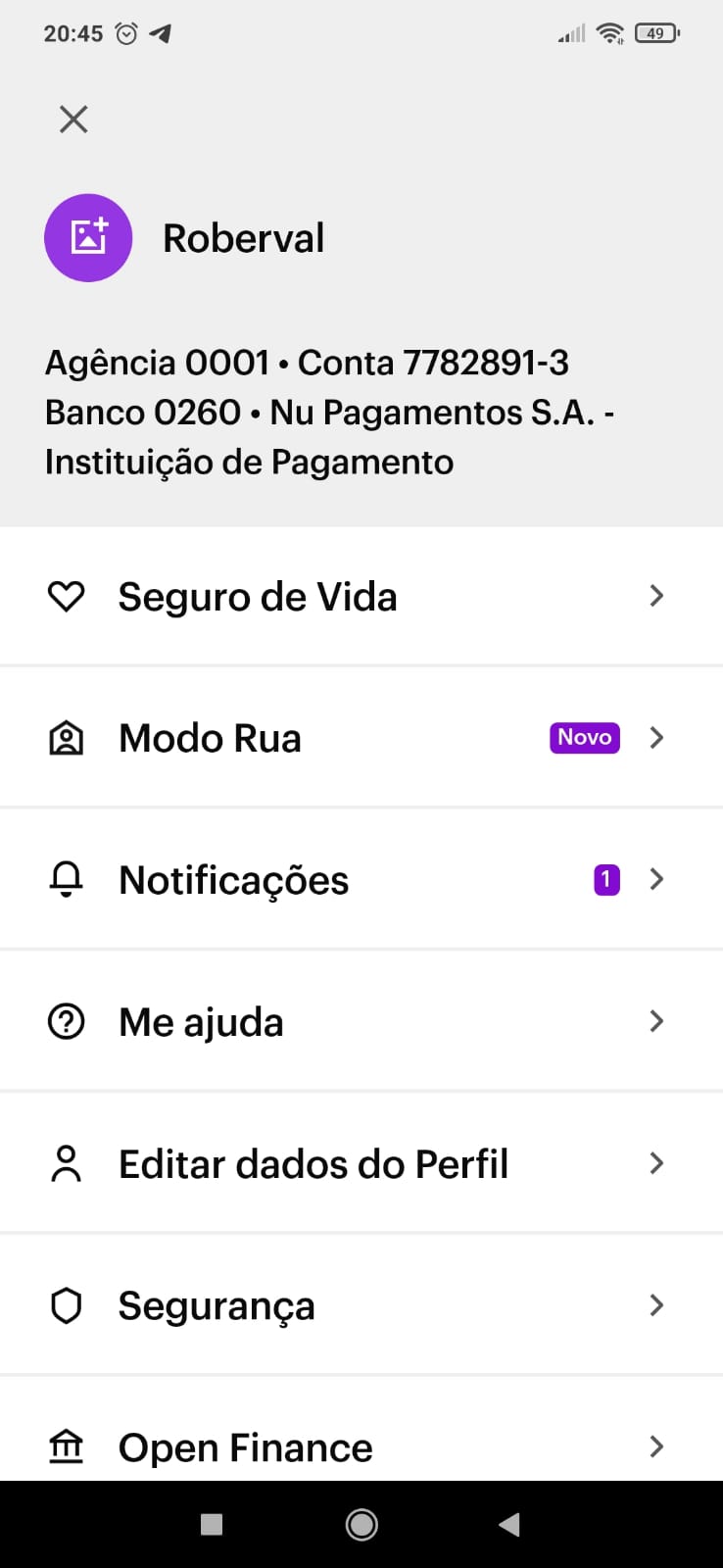Tap the system back button
723x1568 pixels.
tap(509, 1524)
